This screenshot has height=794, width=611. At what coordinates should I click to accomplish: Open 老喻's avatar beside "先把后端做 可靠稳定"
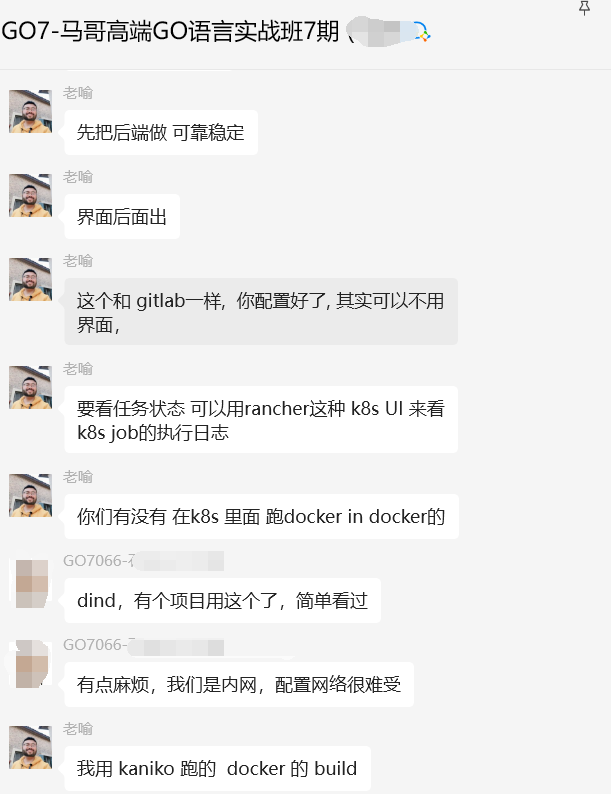(x=30, y=111)
